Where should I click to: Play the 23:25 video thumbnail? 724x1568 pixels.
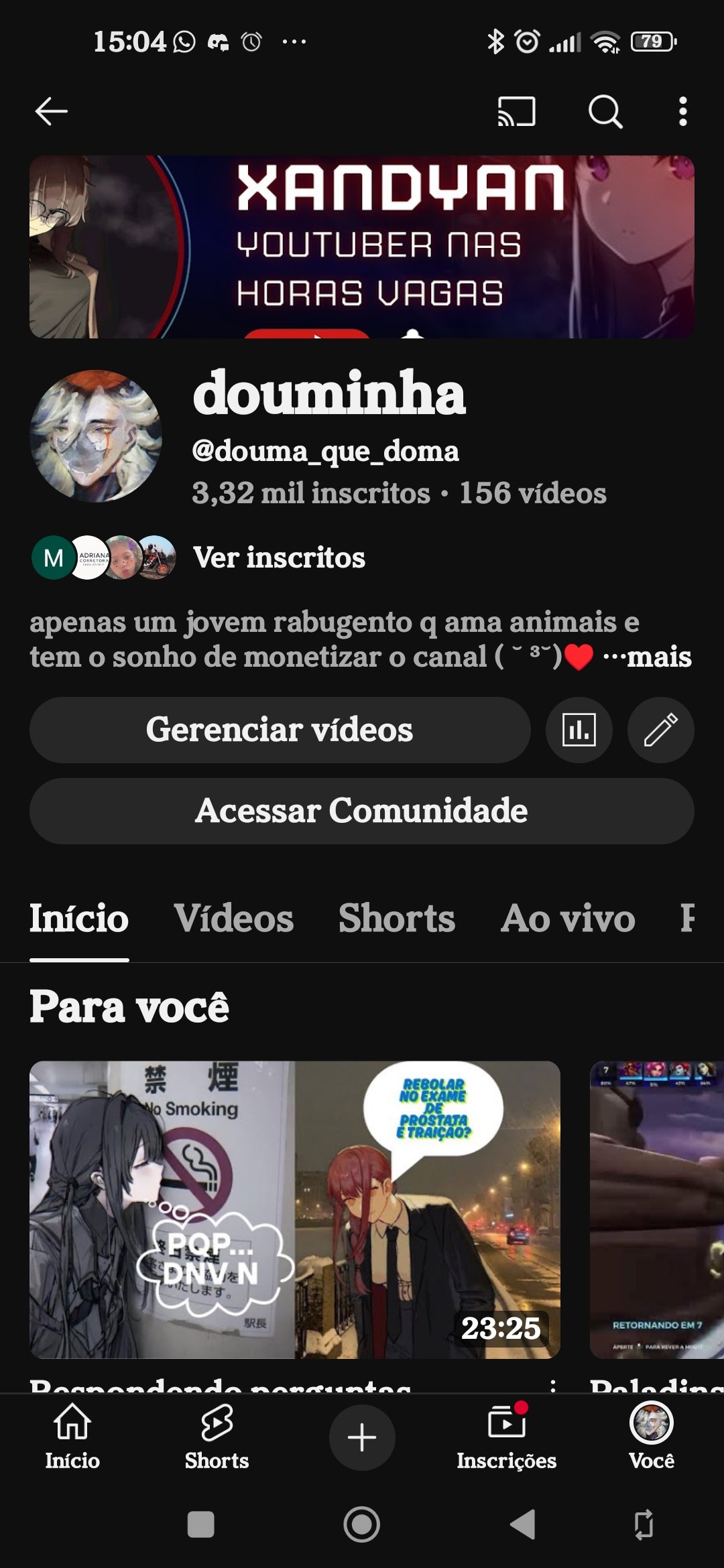click(295, 1210)
